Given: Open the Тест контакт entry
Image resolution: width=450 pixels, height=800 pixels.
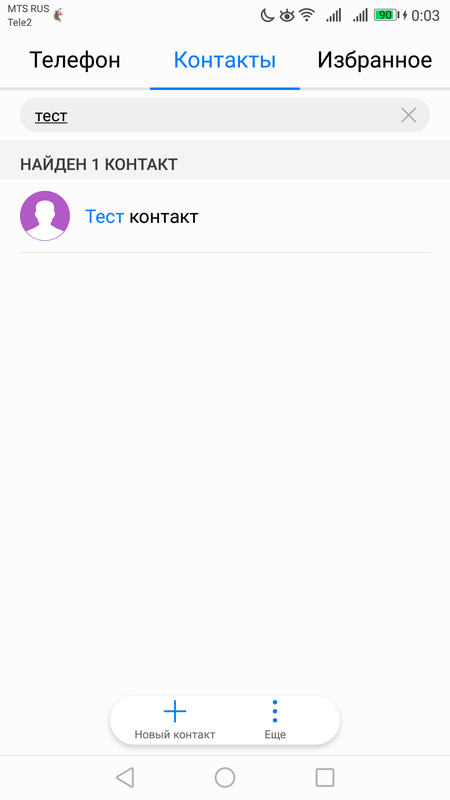Looking at the screenshot, I should coord(225,217).
